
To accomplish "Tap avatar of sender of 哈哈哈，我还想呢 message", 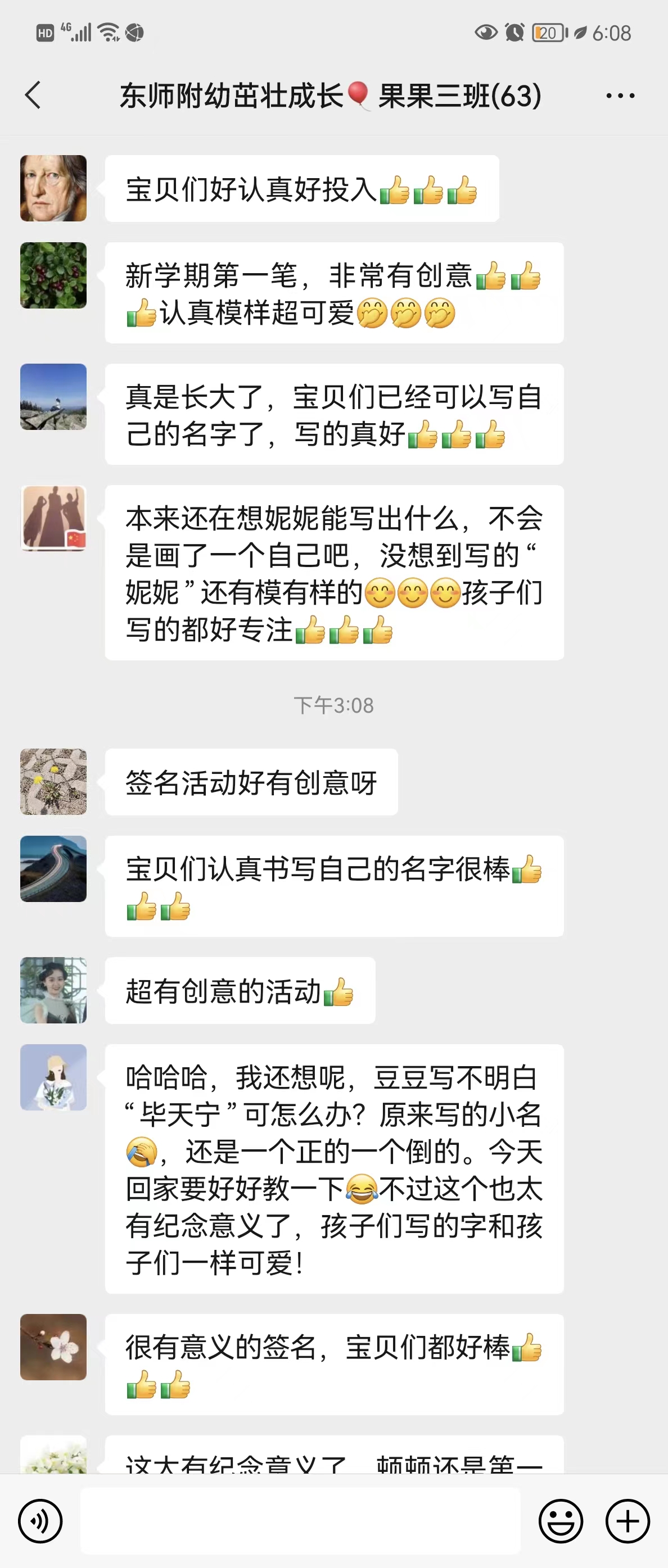I will pos(53,1077).
